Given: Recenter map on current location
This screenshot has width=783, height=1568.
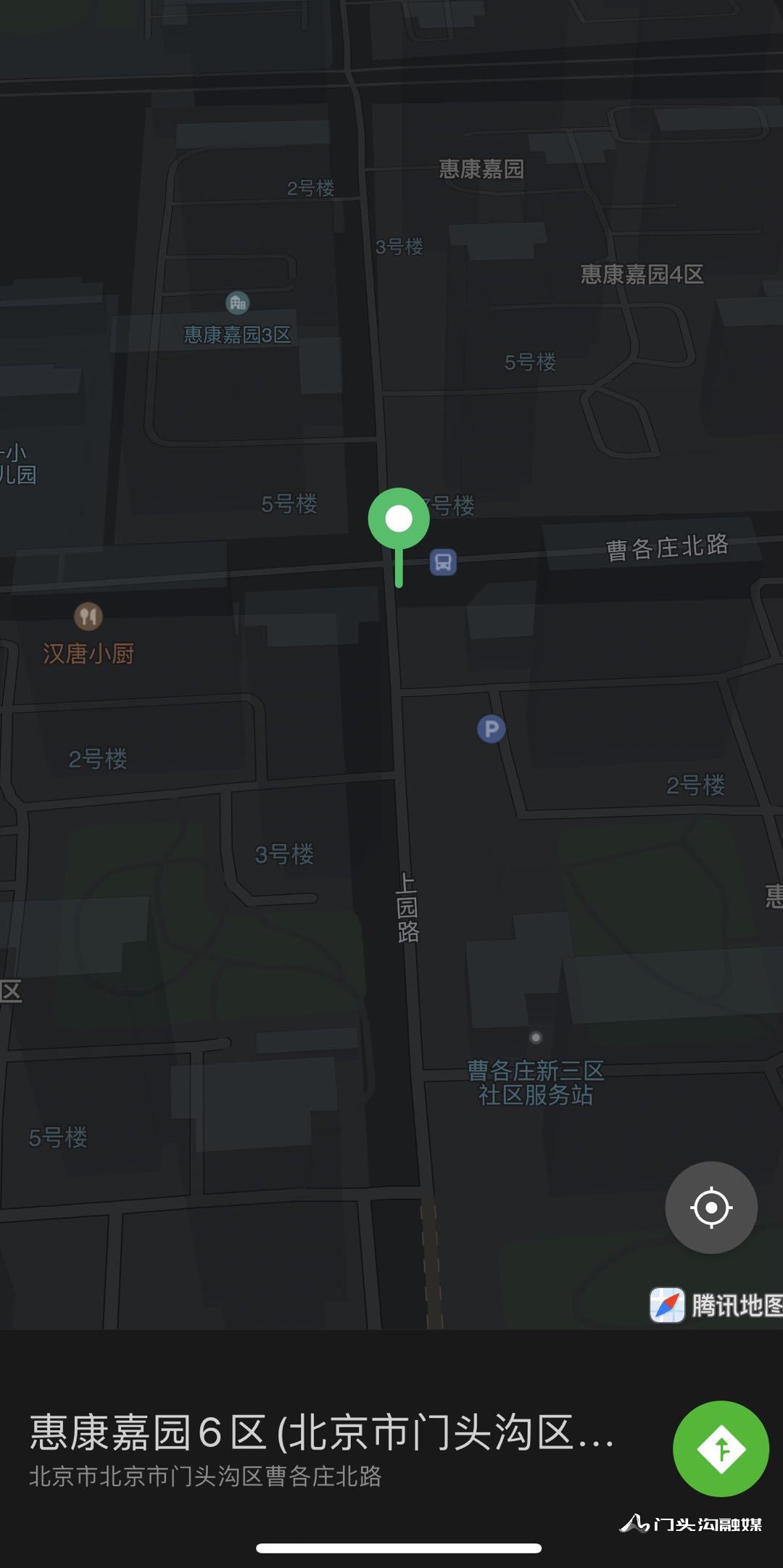Looking at the screenshot, I should [x=711, y=1208].
